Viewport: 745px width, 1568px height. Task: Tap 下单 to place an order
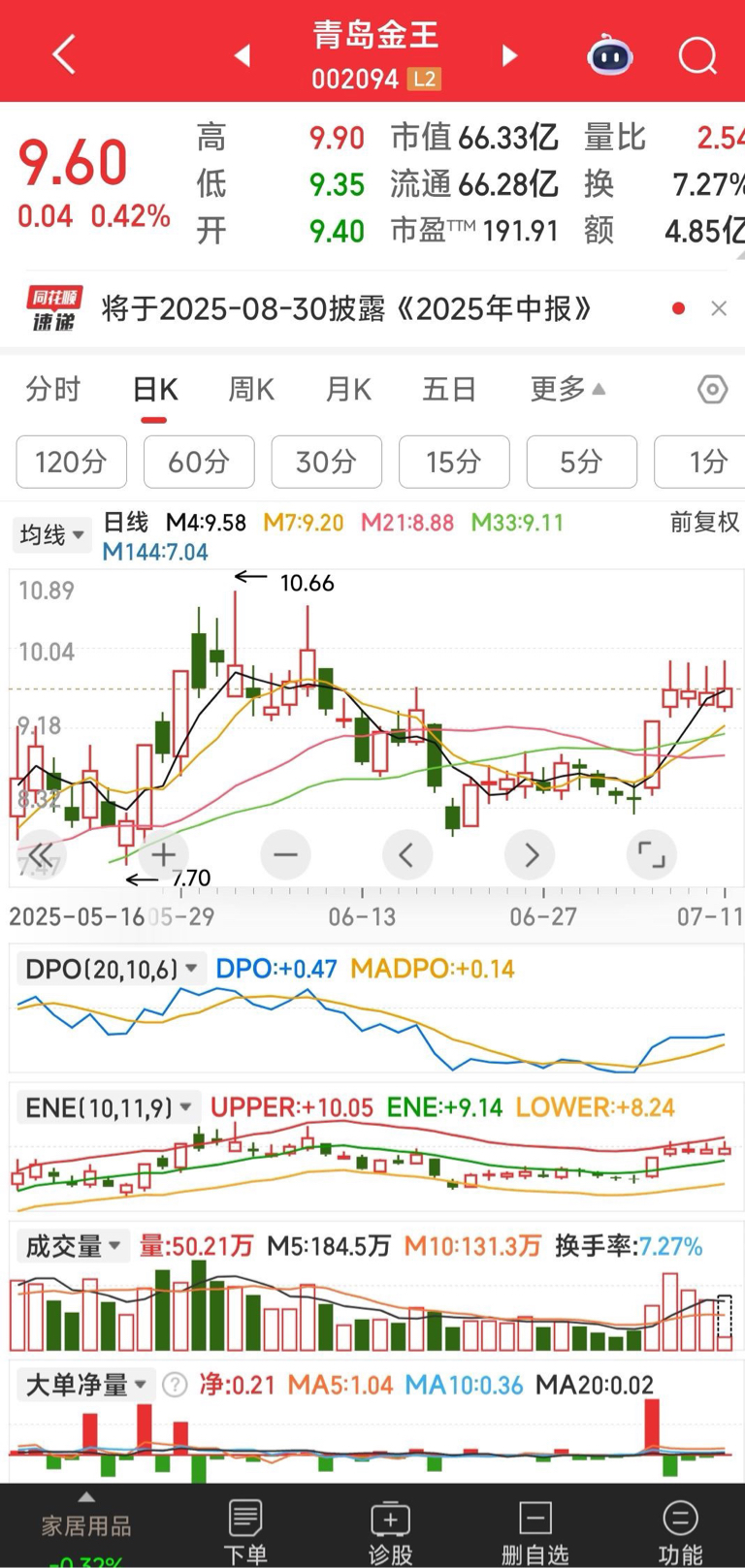tap(245, 1530)
